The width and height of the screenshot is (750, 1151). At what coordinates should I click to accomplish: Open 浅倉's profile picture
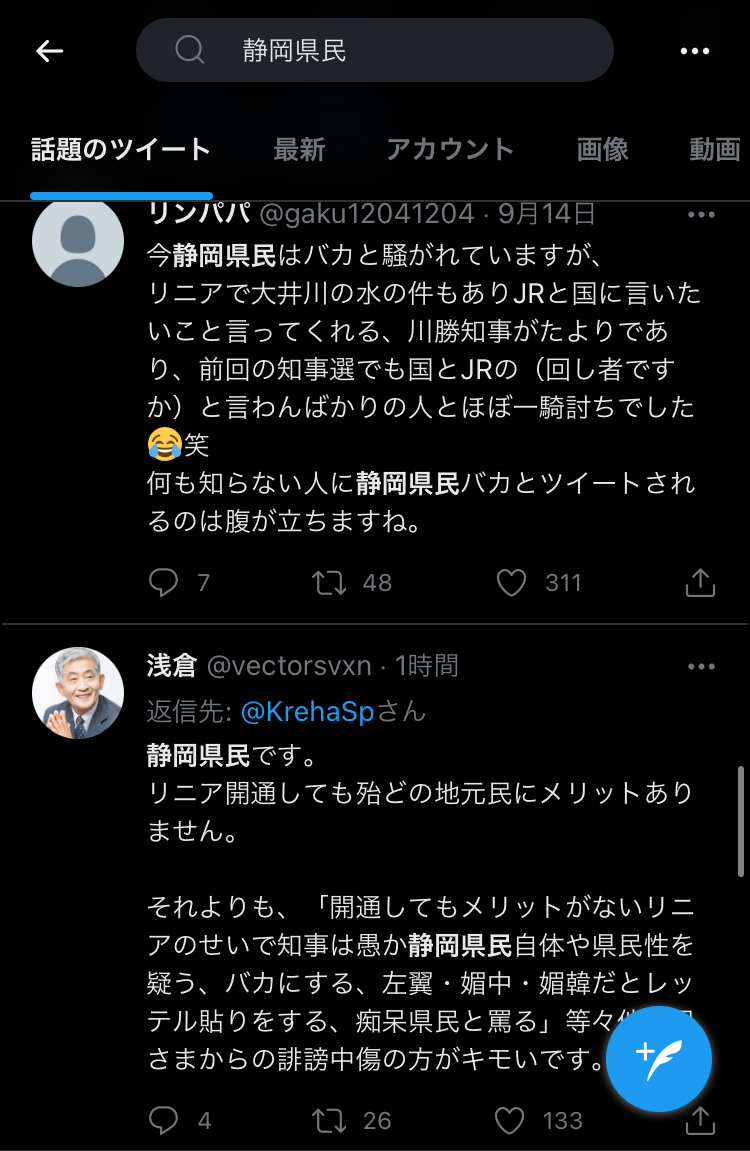(x=78, y=693)
